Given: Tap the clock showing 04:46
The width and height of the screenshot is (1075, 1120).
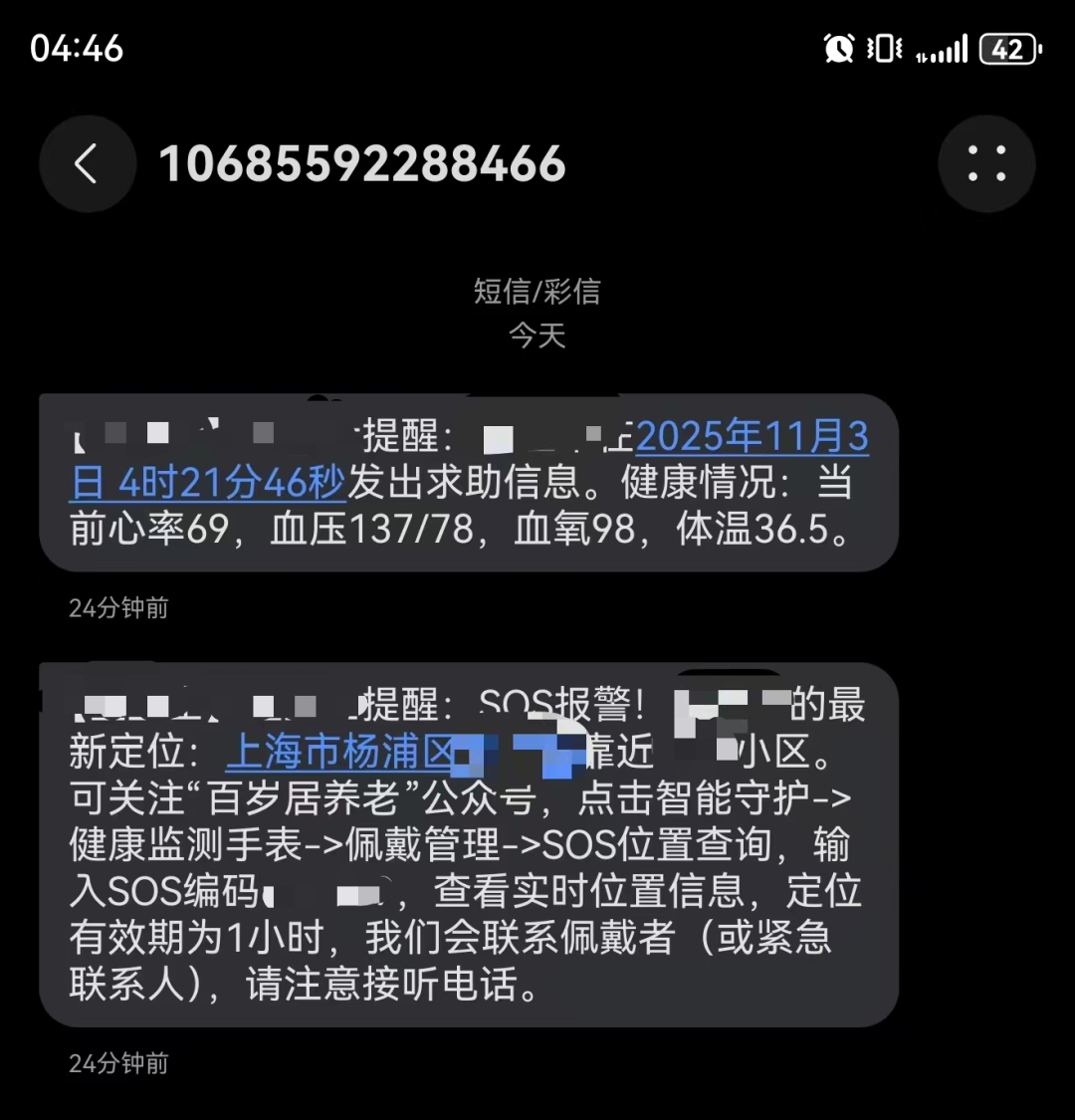Looking at the screenshot, I should [77, 48].
